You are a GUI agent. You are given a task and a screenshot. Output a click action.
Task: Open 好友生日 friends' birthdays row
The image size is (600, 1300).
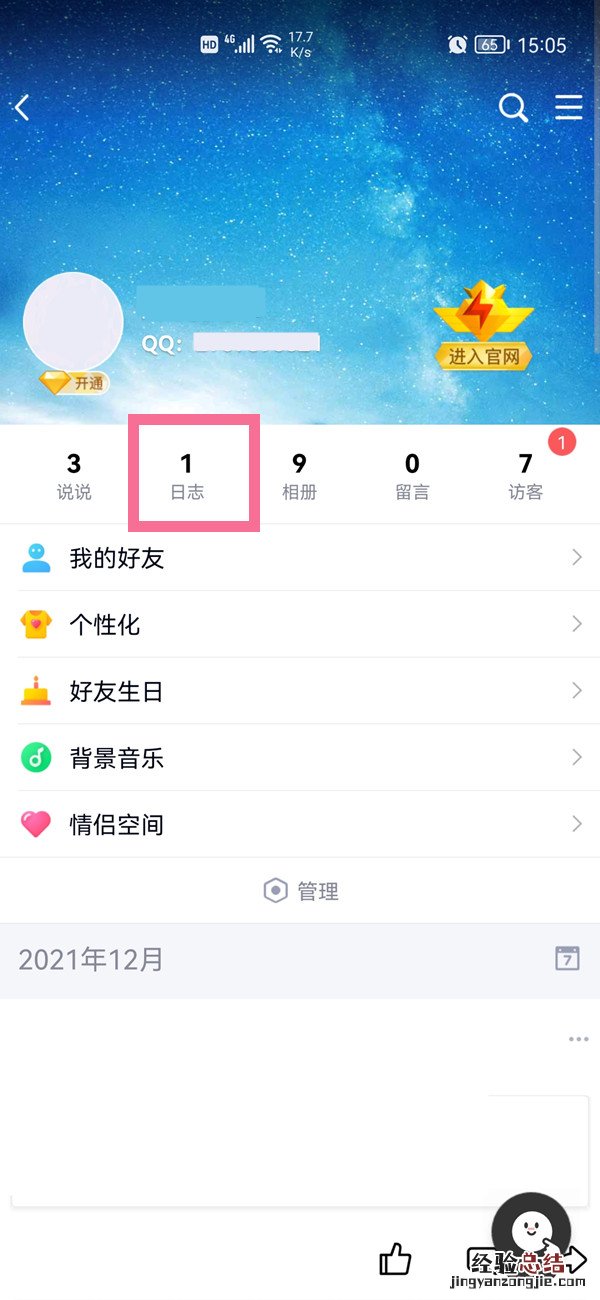click(300, 691)
